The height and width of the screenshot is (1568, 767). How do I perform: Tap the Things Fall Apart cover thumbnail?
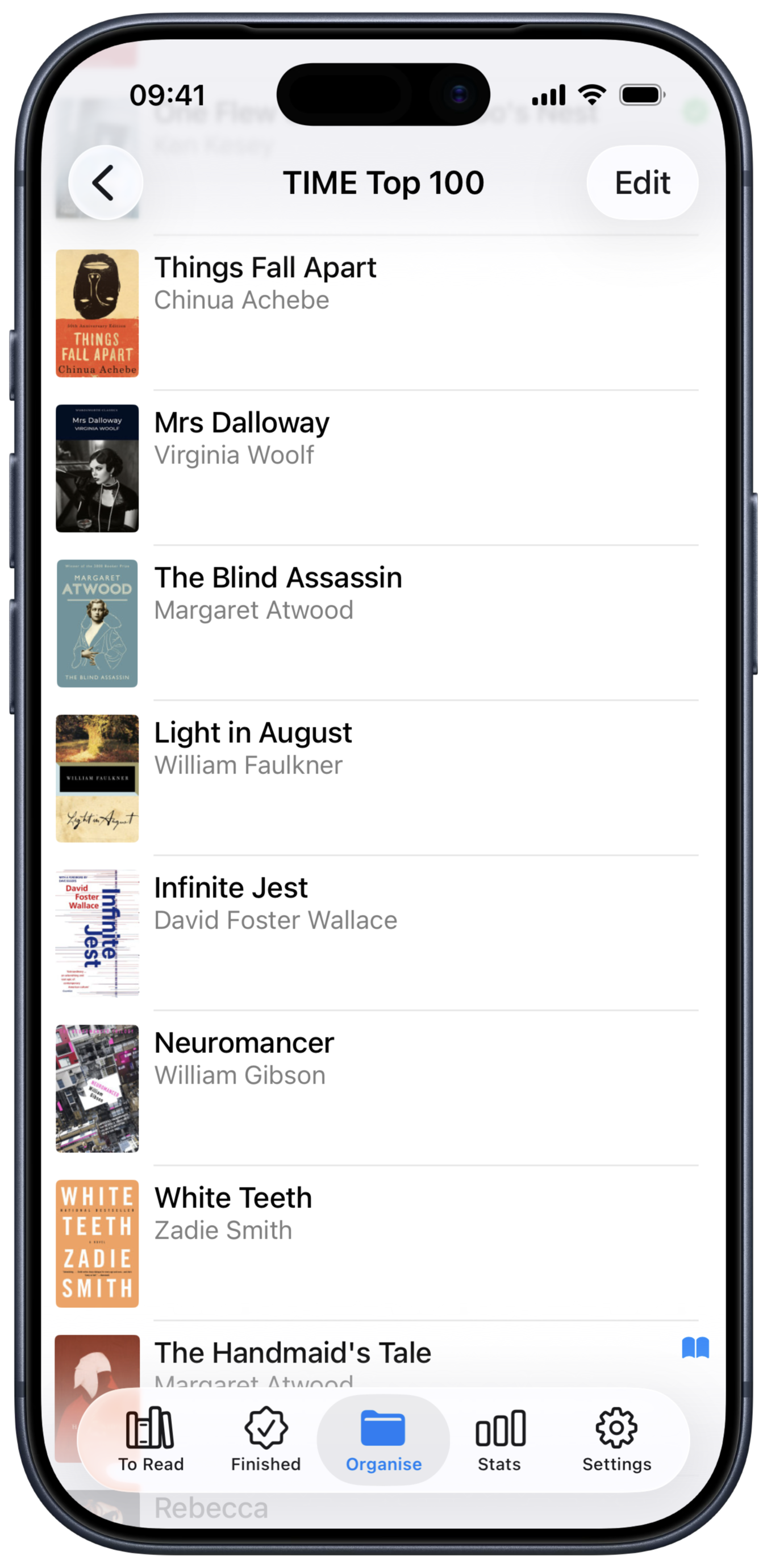[97, 313]
